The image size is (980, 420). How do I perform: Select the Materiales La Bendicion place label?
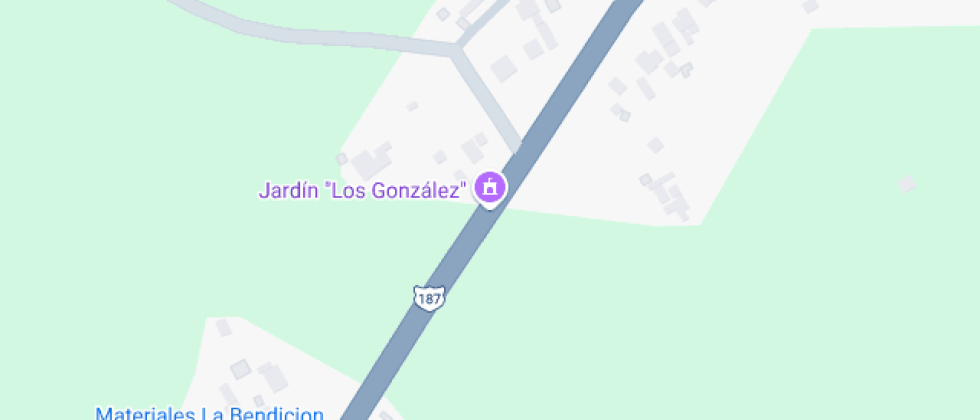(x=209, y=412)
